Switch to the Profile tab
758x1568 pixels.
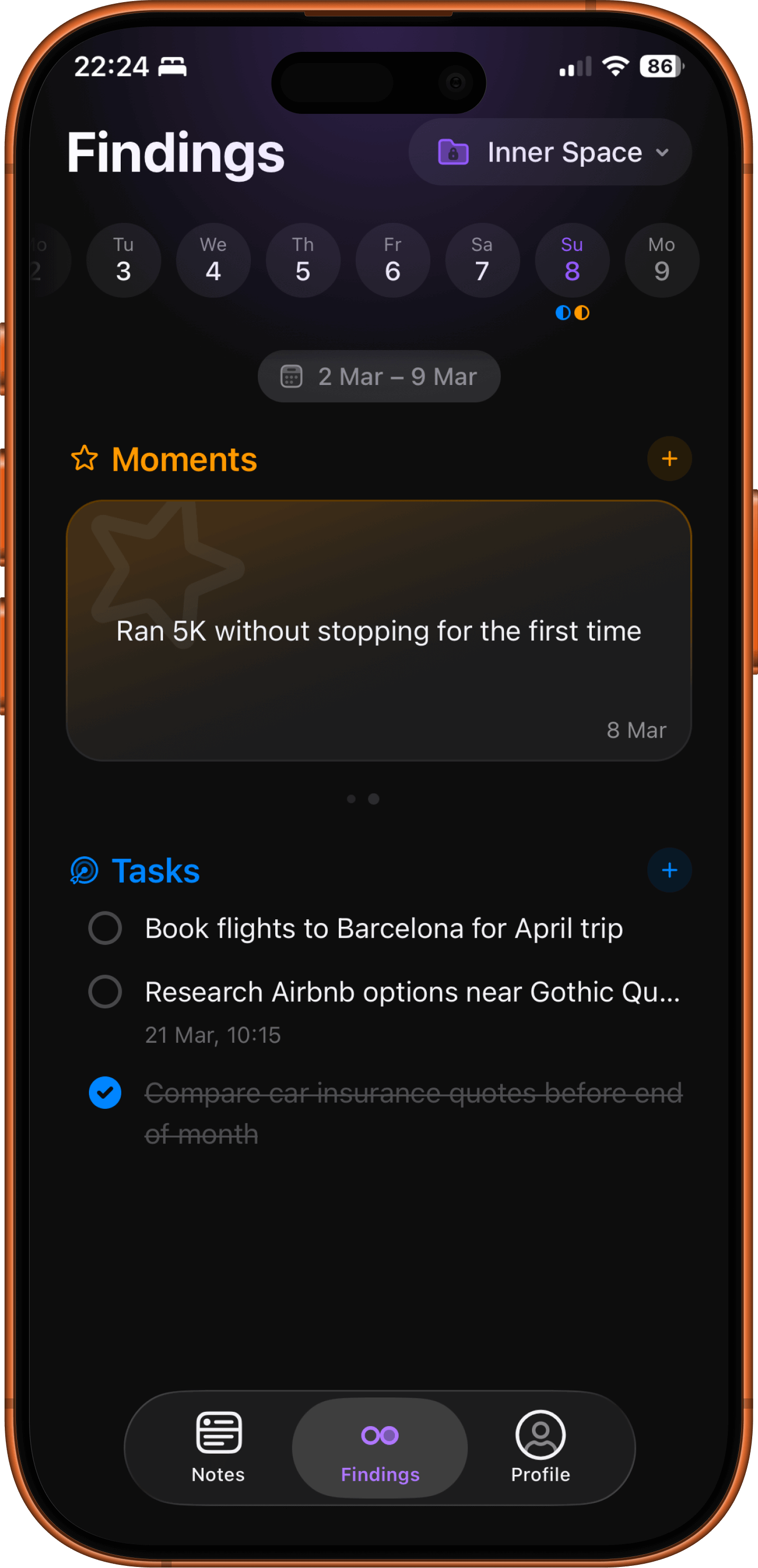[540, 1449]
